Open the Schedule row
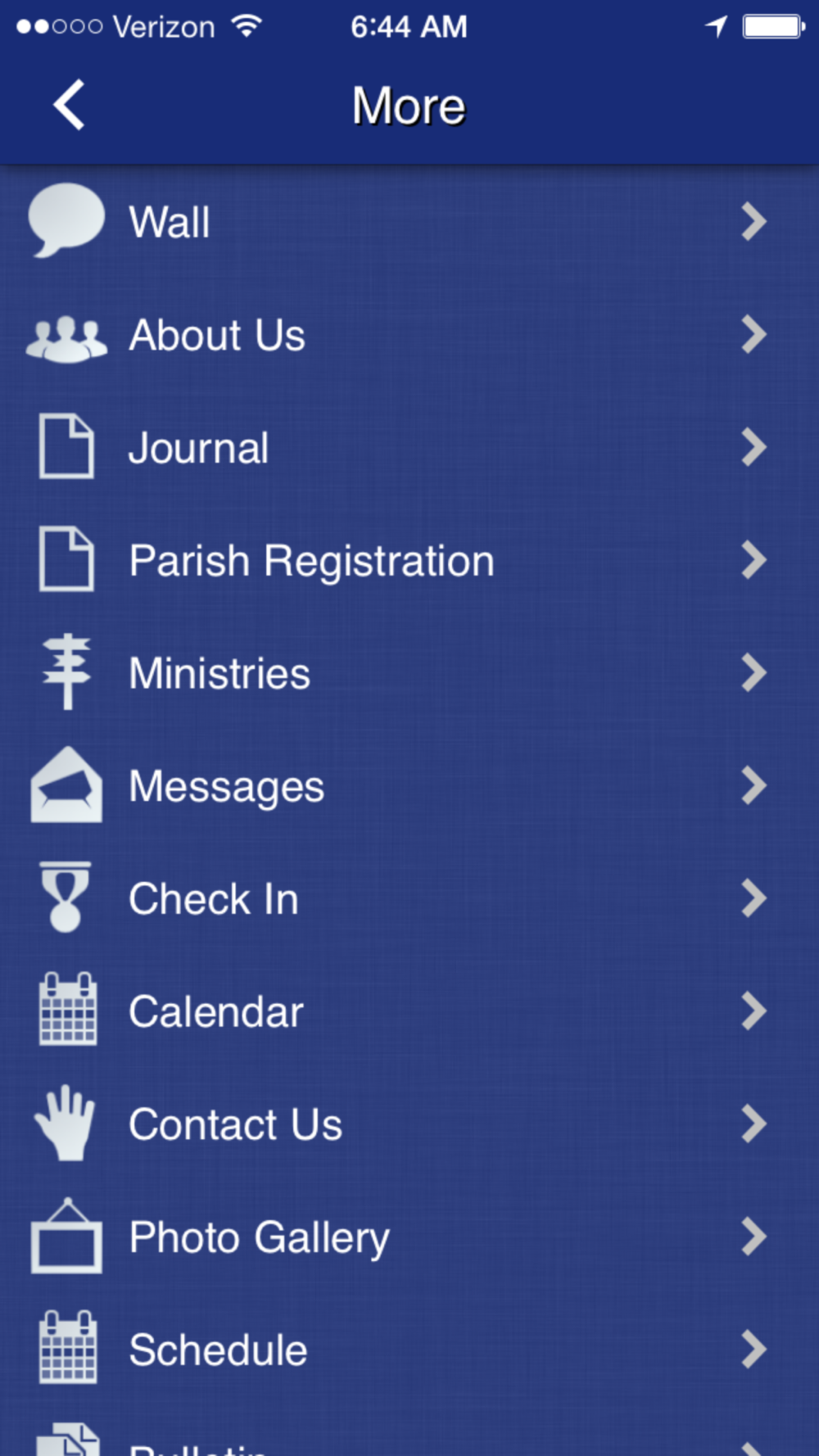Viewport: 819px width, 1456px height. coord(409,1350)
